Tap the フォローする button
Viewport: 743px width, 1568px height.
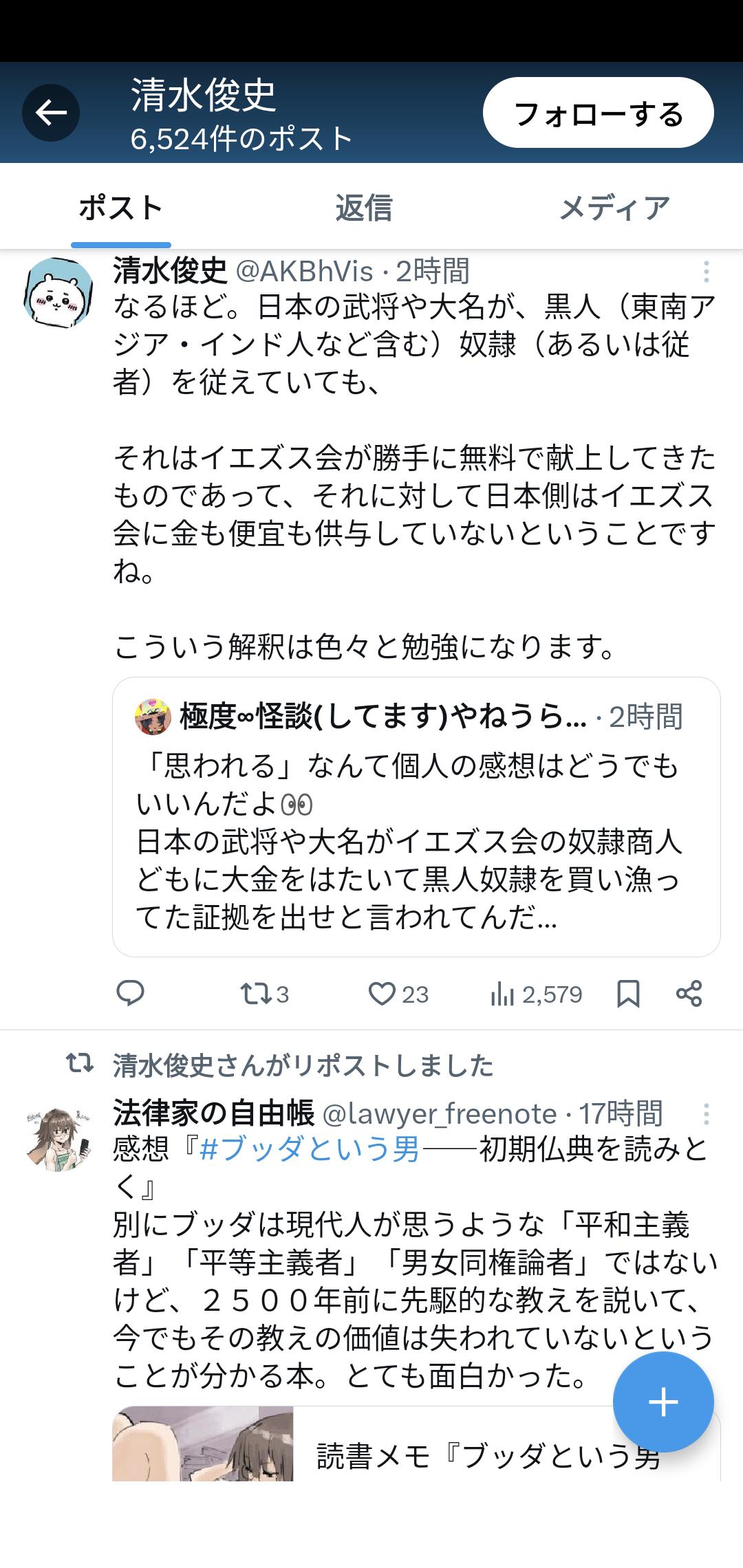[x=598, y=113]
